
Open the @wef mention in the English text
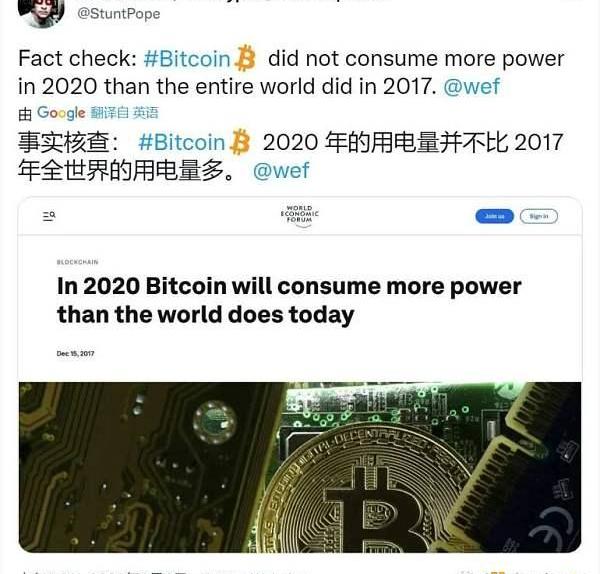click(x=471, y=86)
